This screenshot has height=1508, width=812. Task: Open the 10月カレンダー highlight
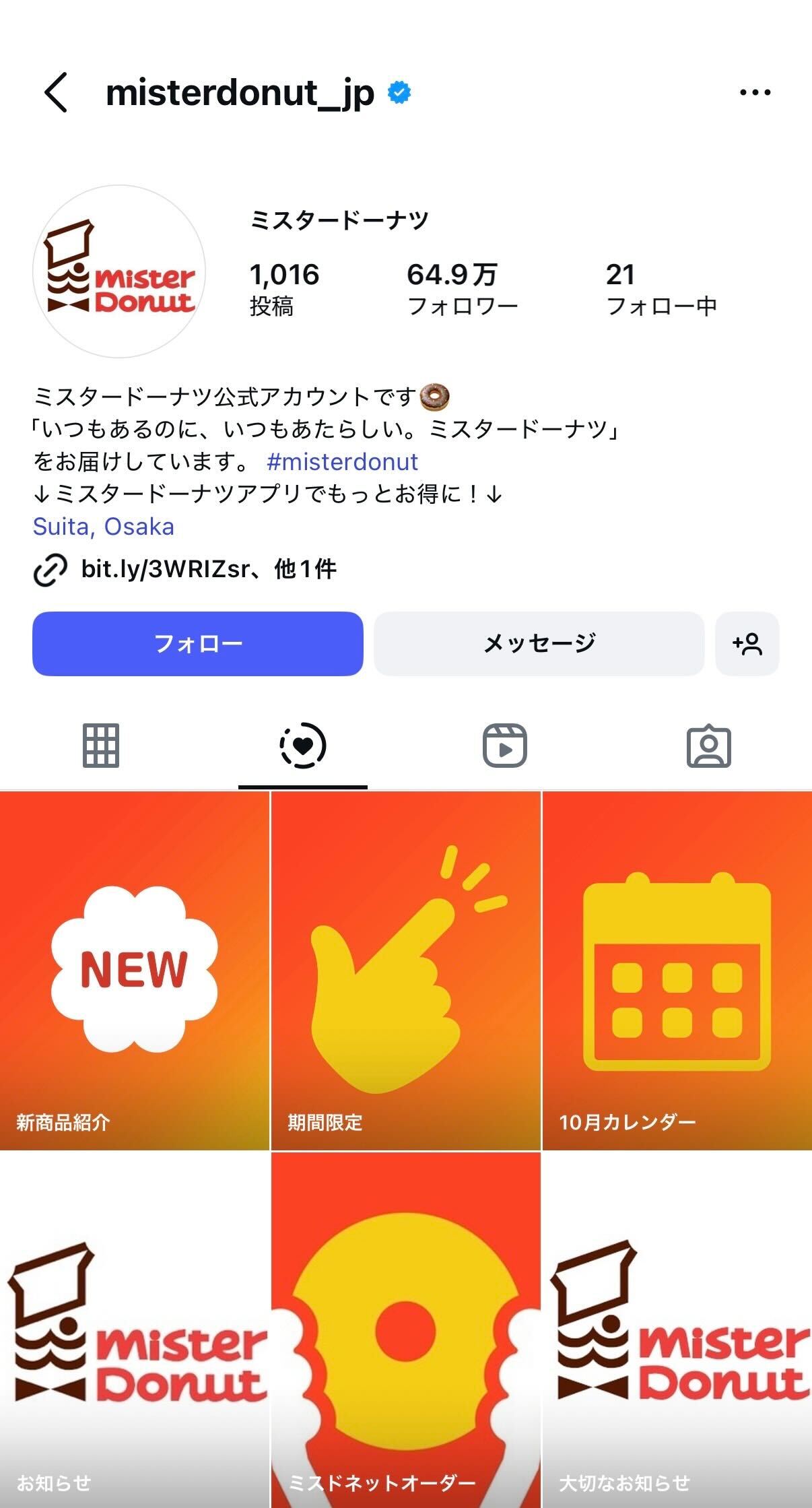[677, 971]
